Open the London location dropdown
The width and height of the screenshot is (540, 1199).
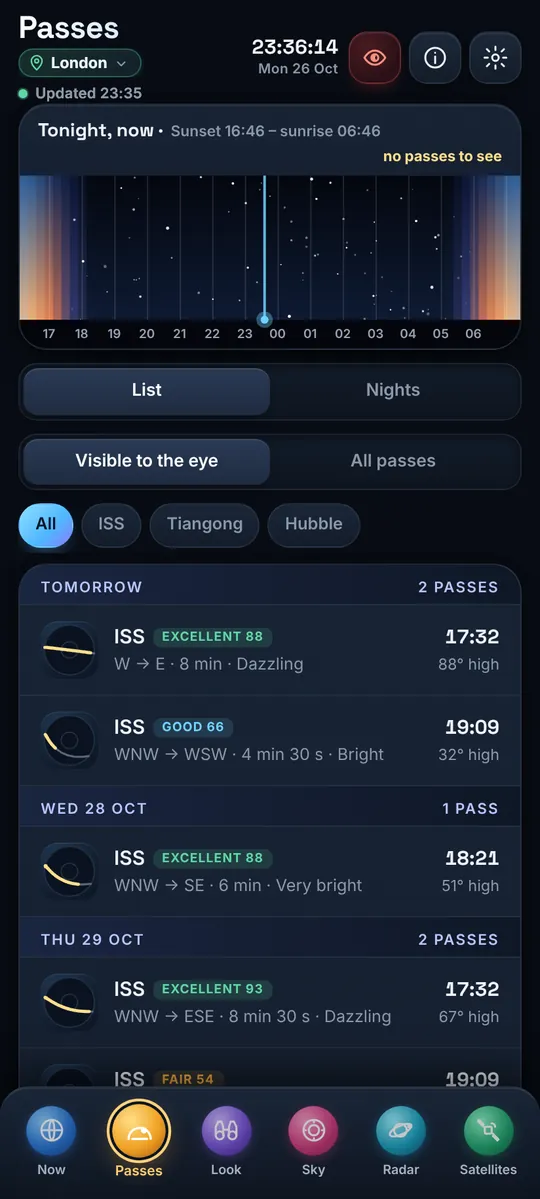coord(80,63)
